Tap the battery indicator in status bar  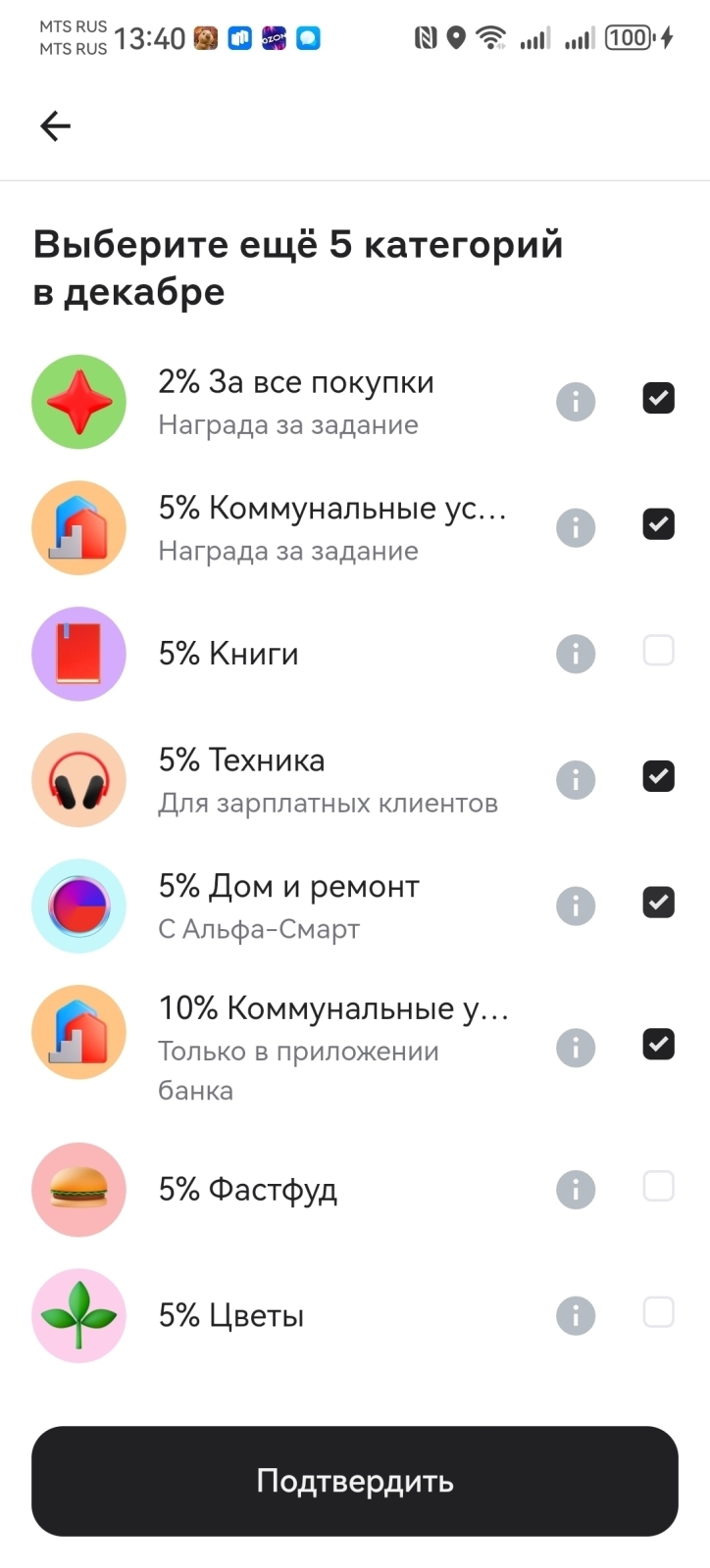(x=626, y=39)
